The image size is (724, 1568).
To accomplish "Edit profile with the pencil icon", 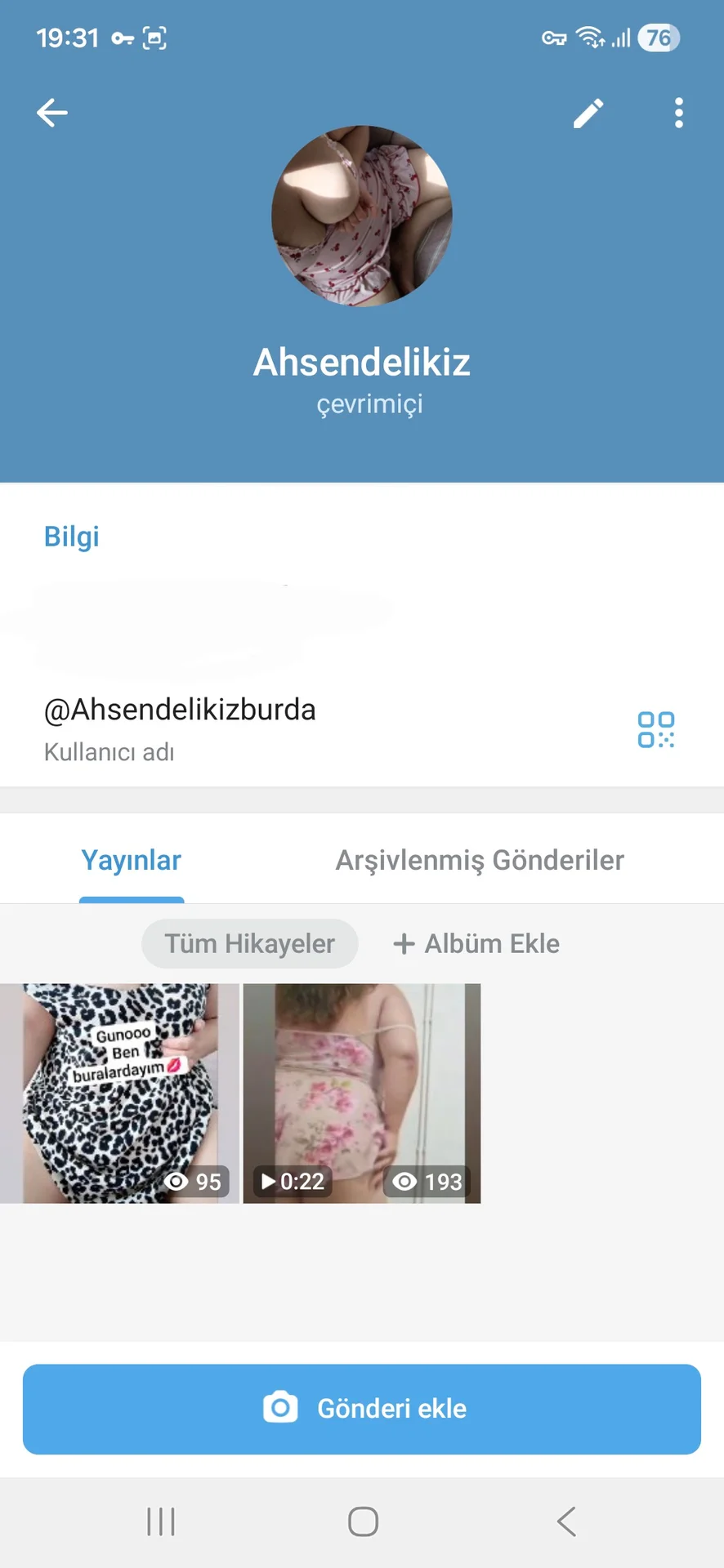I will pos(588,114).
